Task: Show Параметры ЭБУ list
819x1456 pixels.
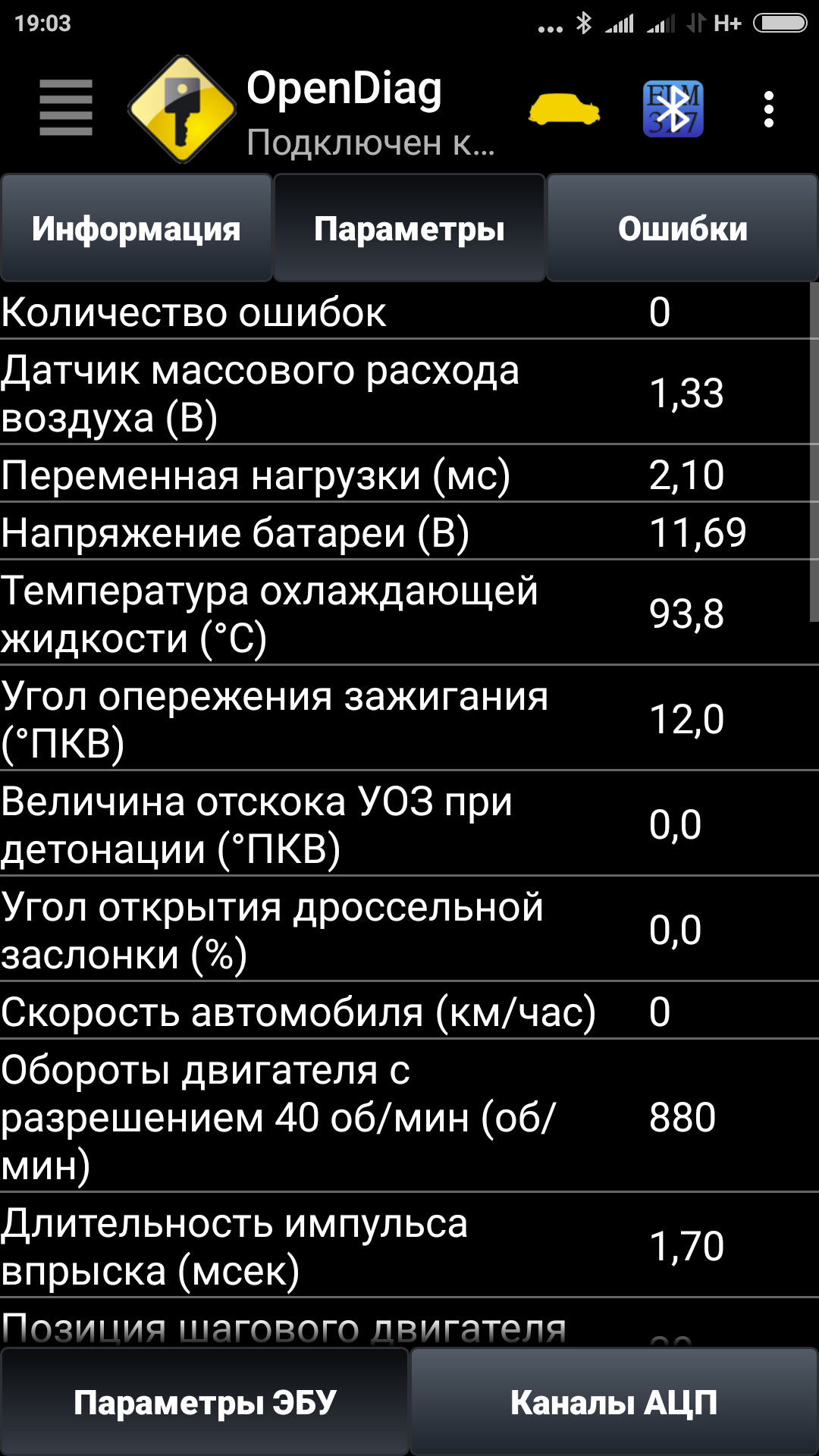Action: pos(205,1402)
